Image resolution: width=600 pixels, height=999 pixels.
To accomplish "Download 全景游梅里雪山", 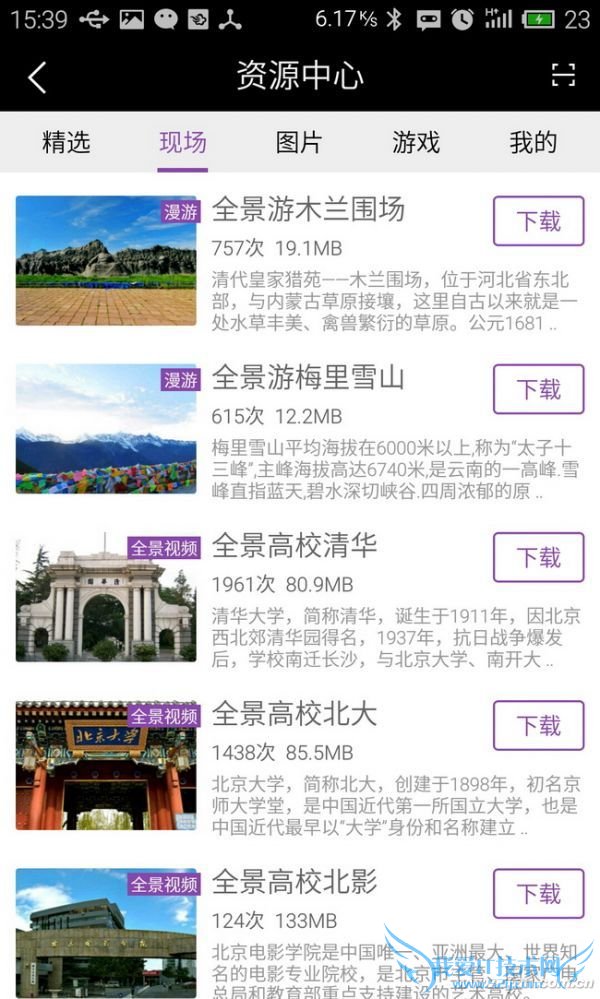I will coord(538,389).
